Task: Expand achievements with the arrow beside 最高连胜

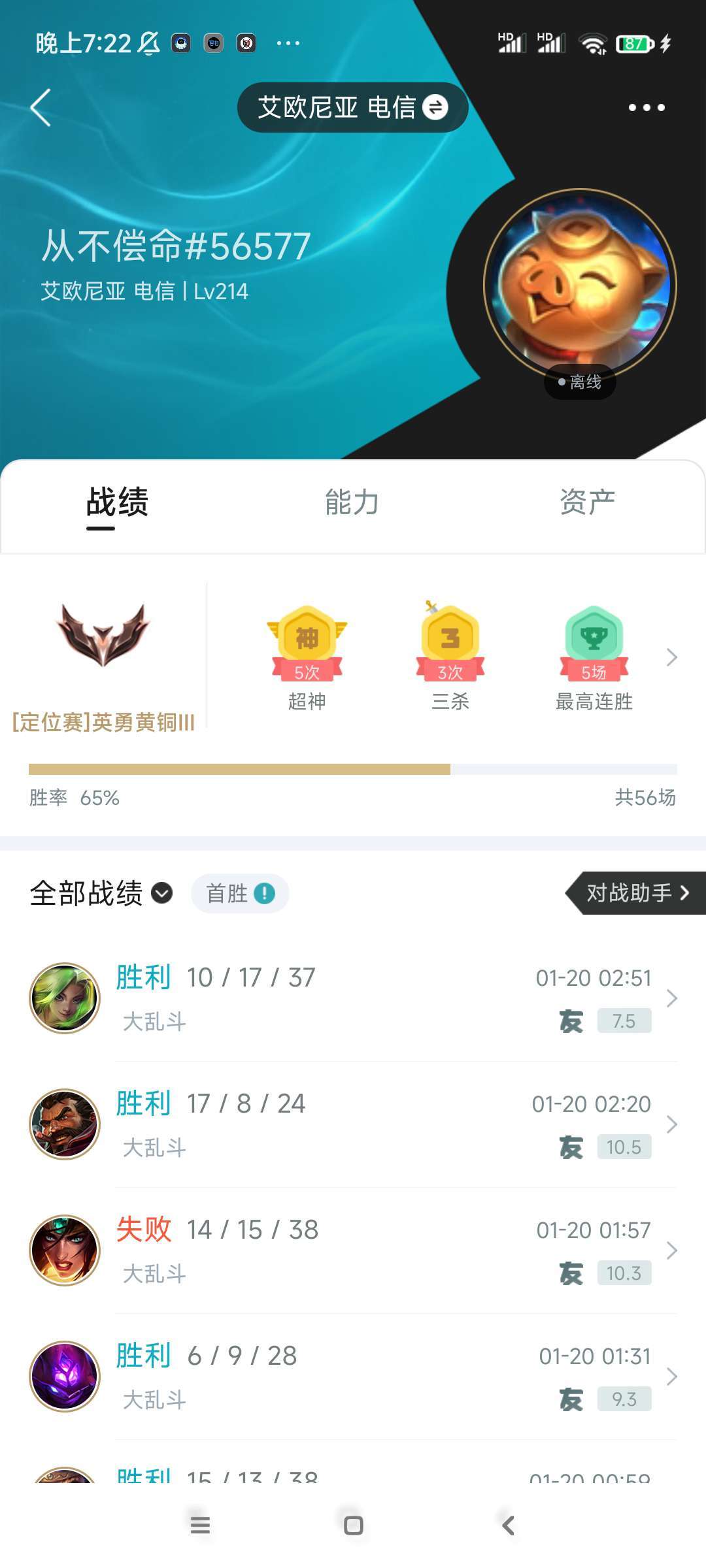Action: pyautogui.click(x=671, y=657)
